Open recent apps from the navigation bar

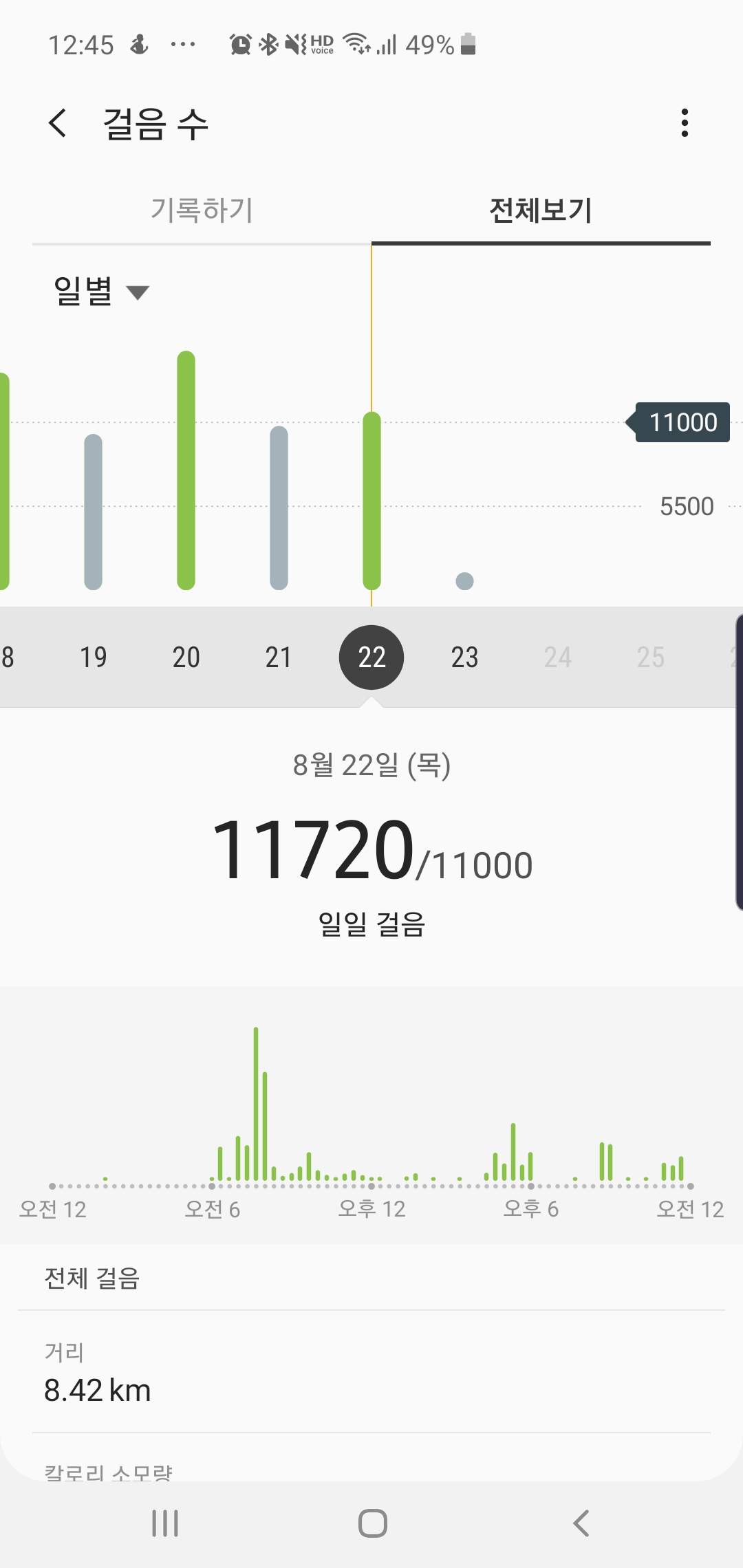(165, 1523)
